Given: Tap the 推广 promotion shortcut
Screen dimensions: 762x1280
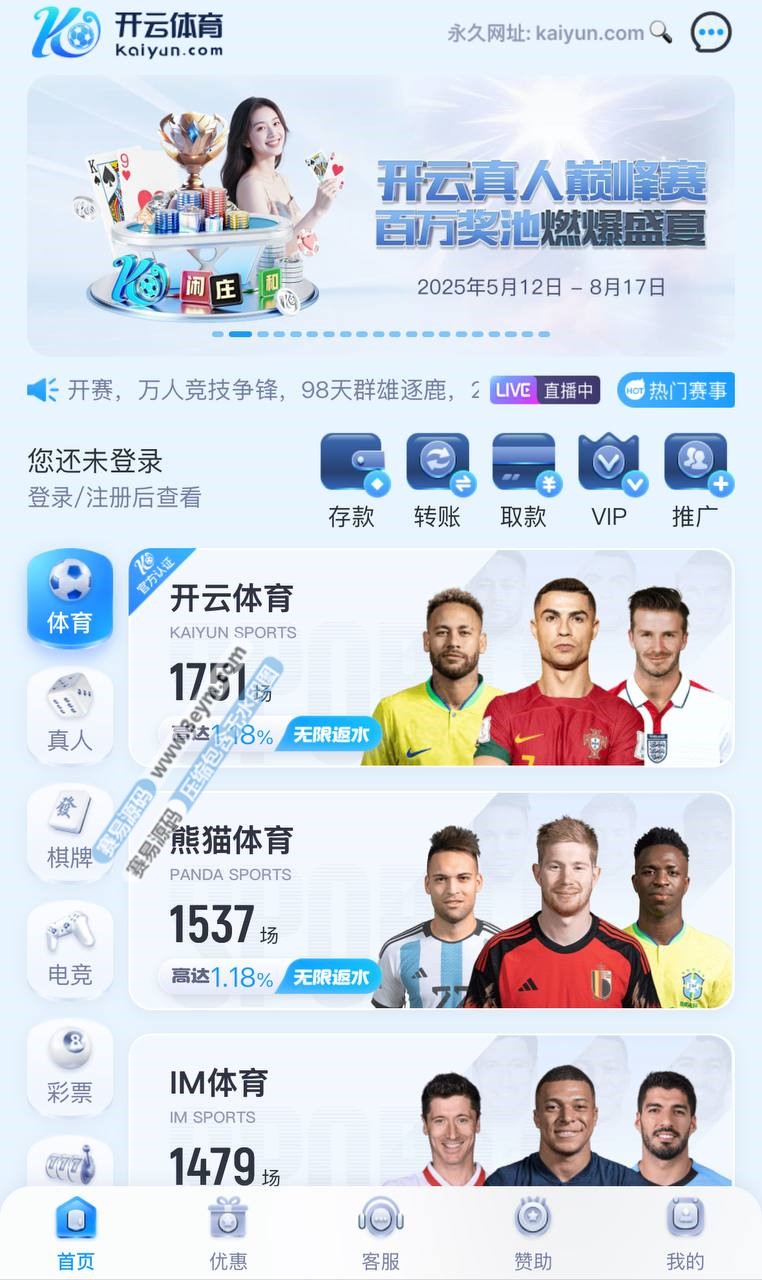Looking at the screenshot, I should click(x=695, y=480).
